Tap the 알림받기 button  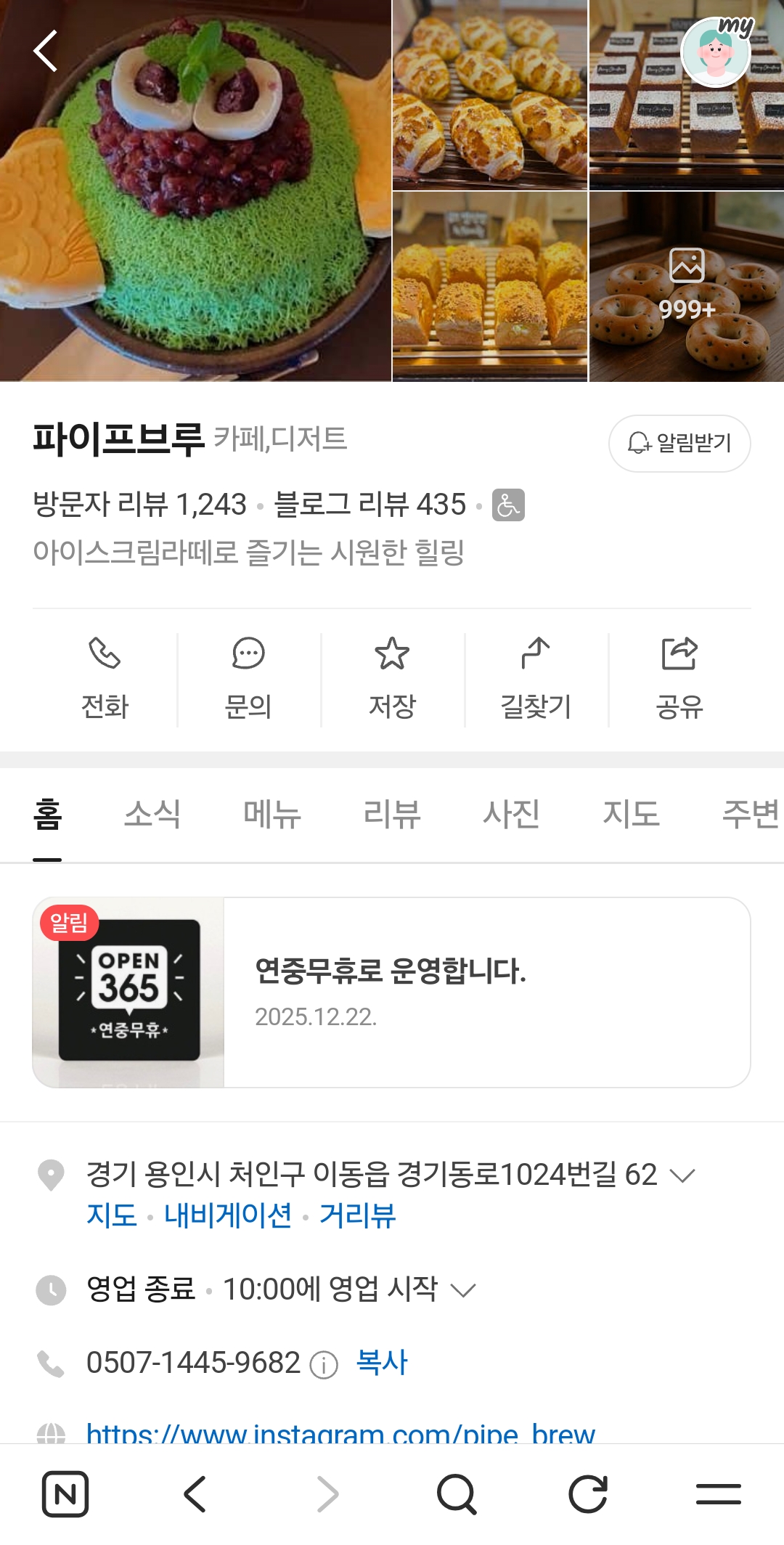click(x=679, y=443)
